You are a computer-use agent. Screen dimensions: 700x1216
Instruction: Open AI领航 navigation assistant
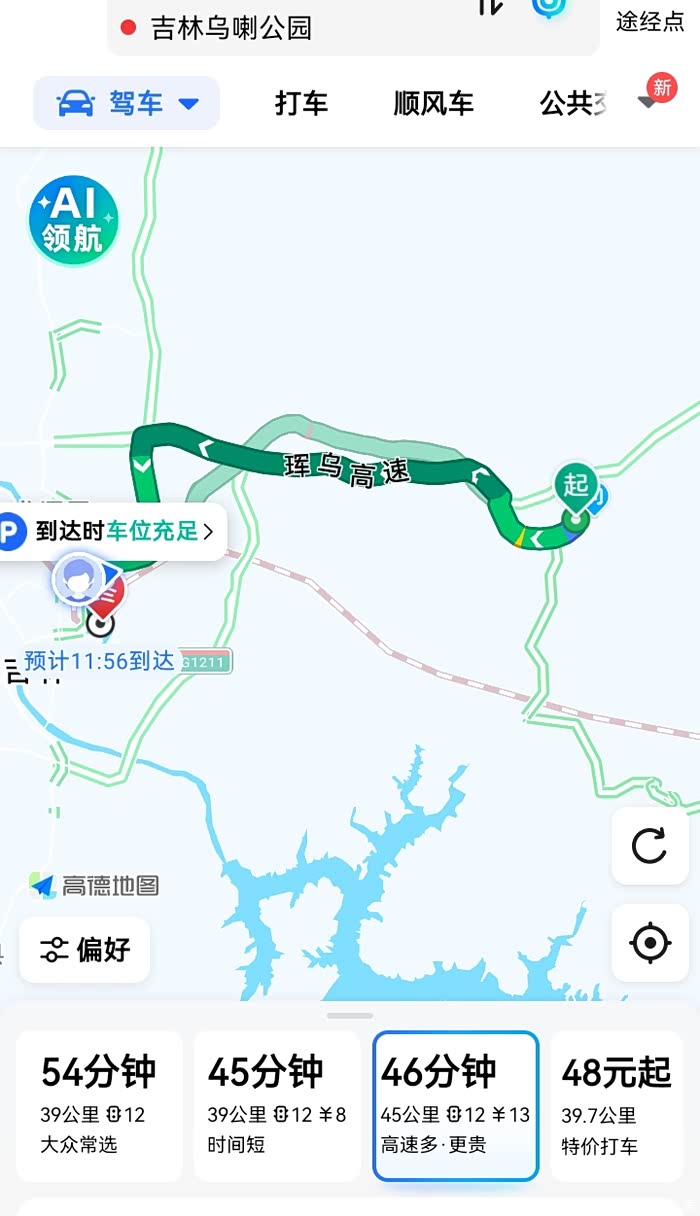coord(73,221)
